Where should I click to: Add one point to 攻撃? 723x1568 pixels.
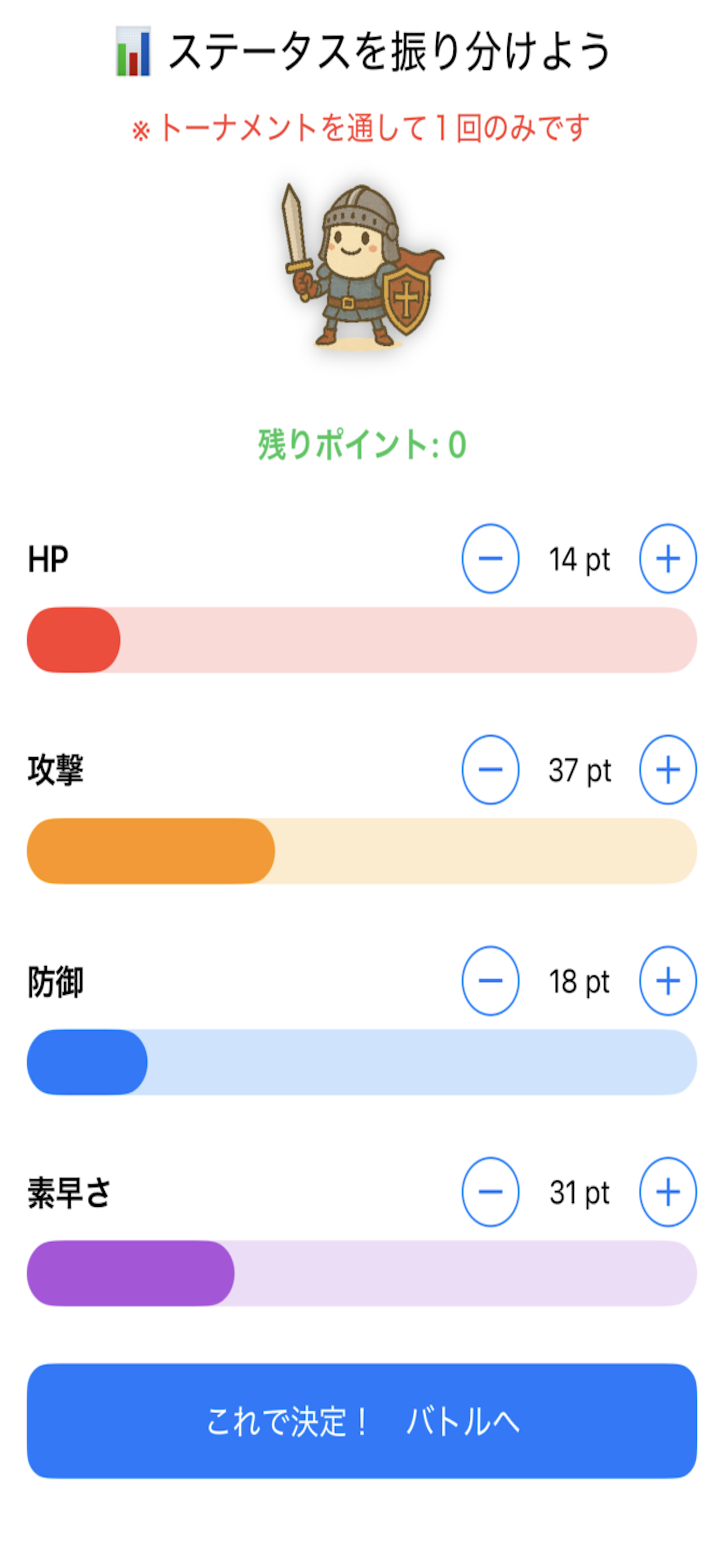pyautogui.click(x=668, y=769)
